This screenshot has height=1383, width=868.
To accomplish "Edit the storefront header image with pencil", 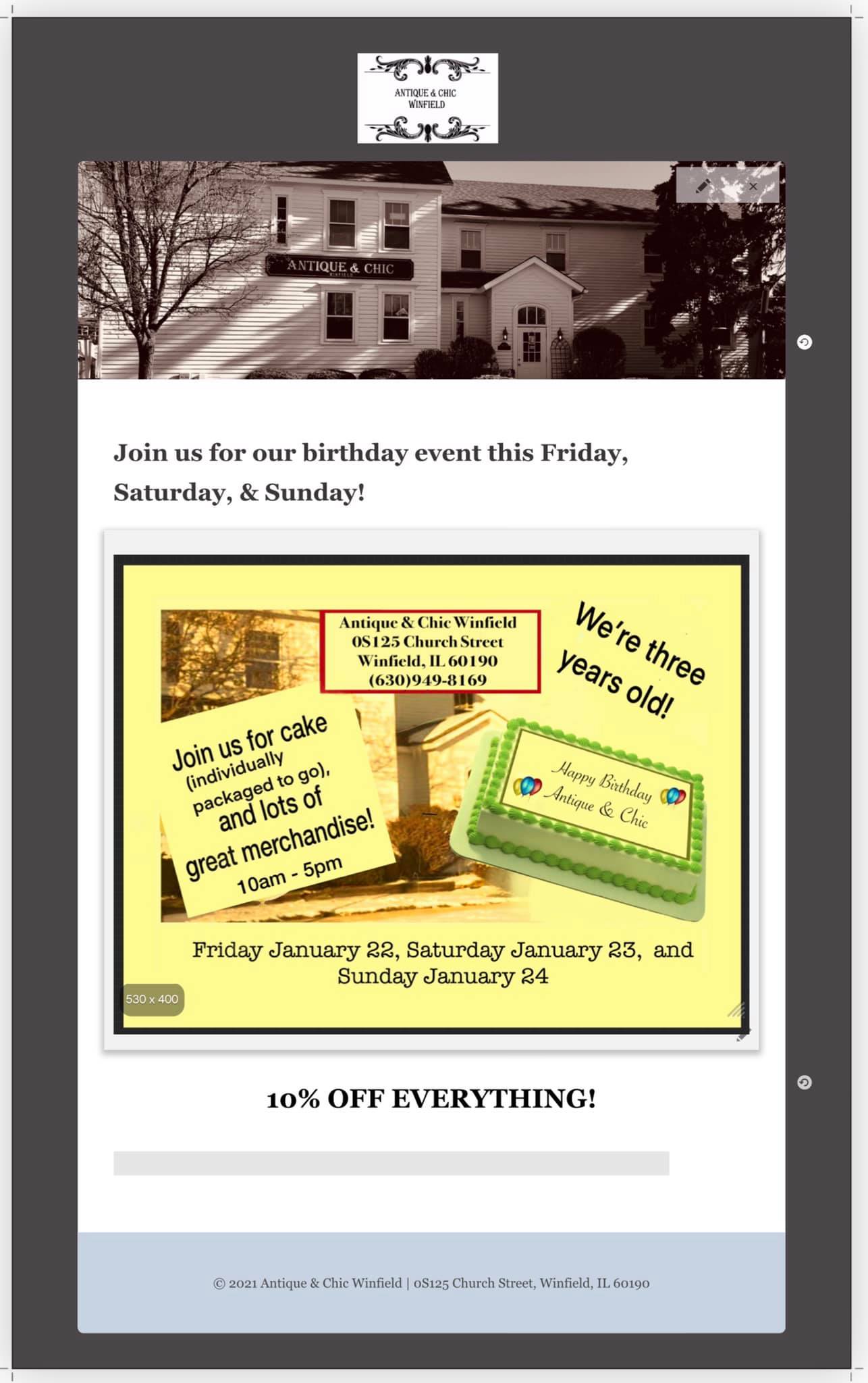I will tap(703, 186).
